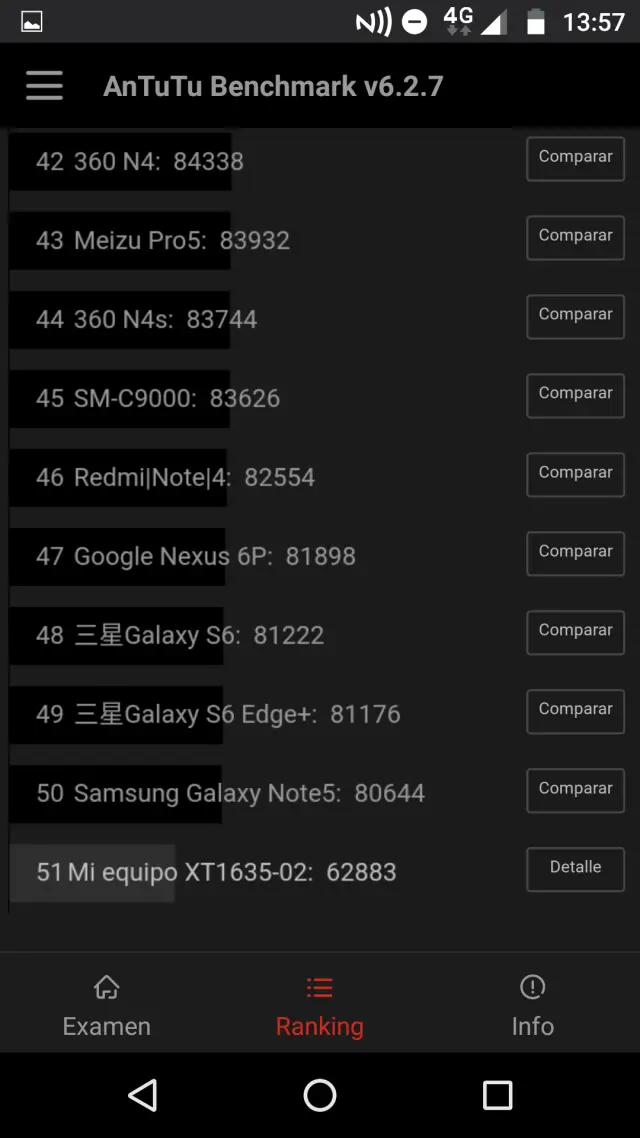Screen dimensions: 640x1138
Task: Open recent apps from navigation bar
Action: pyautogui.click(x=497, y=1095)
